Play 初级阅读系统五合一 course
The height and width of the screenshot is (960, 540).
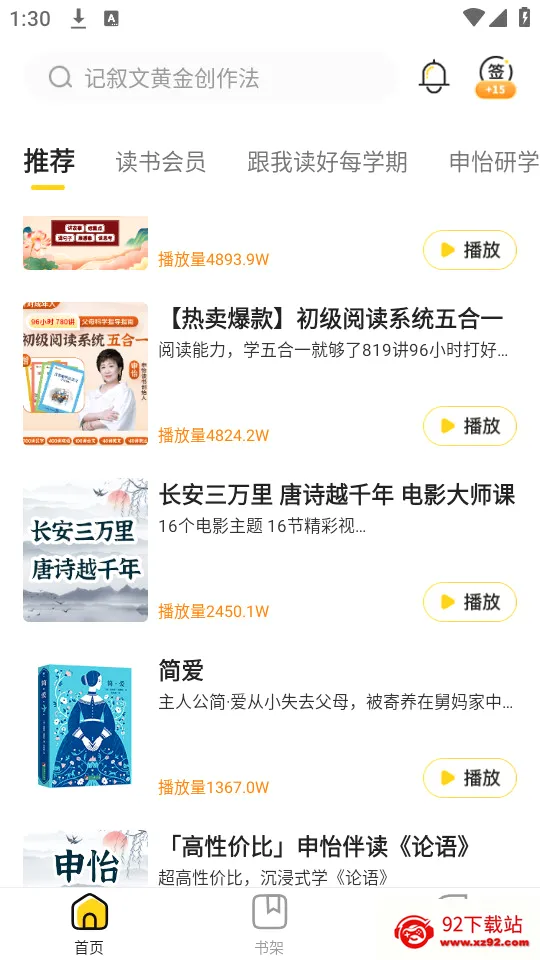(x=470, y=426)
